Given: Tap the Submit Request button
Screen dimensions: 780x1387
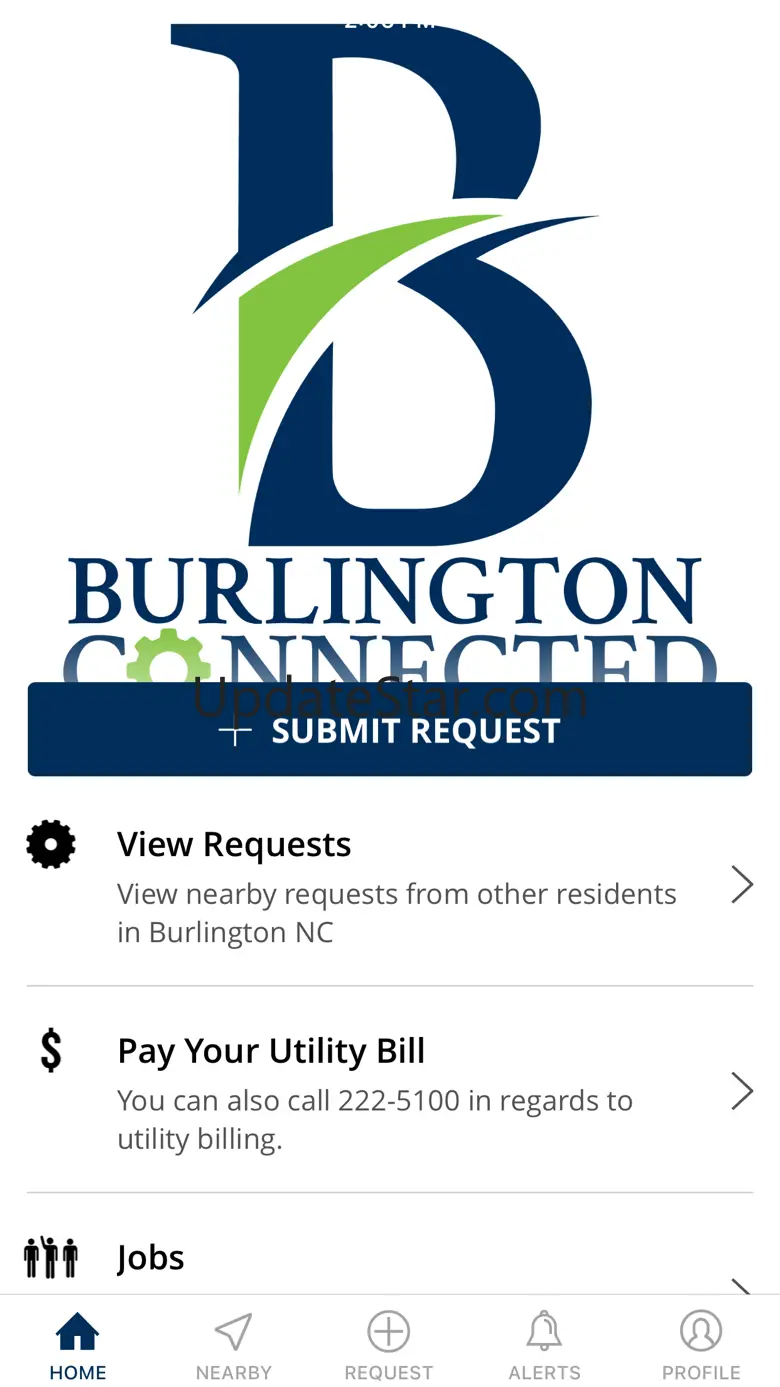Looking at the screenshot, I should pyautogui.click(x=390, y=729).
